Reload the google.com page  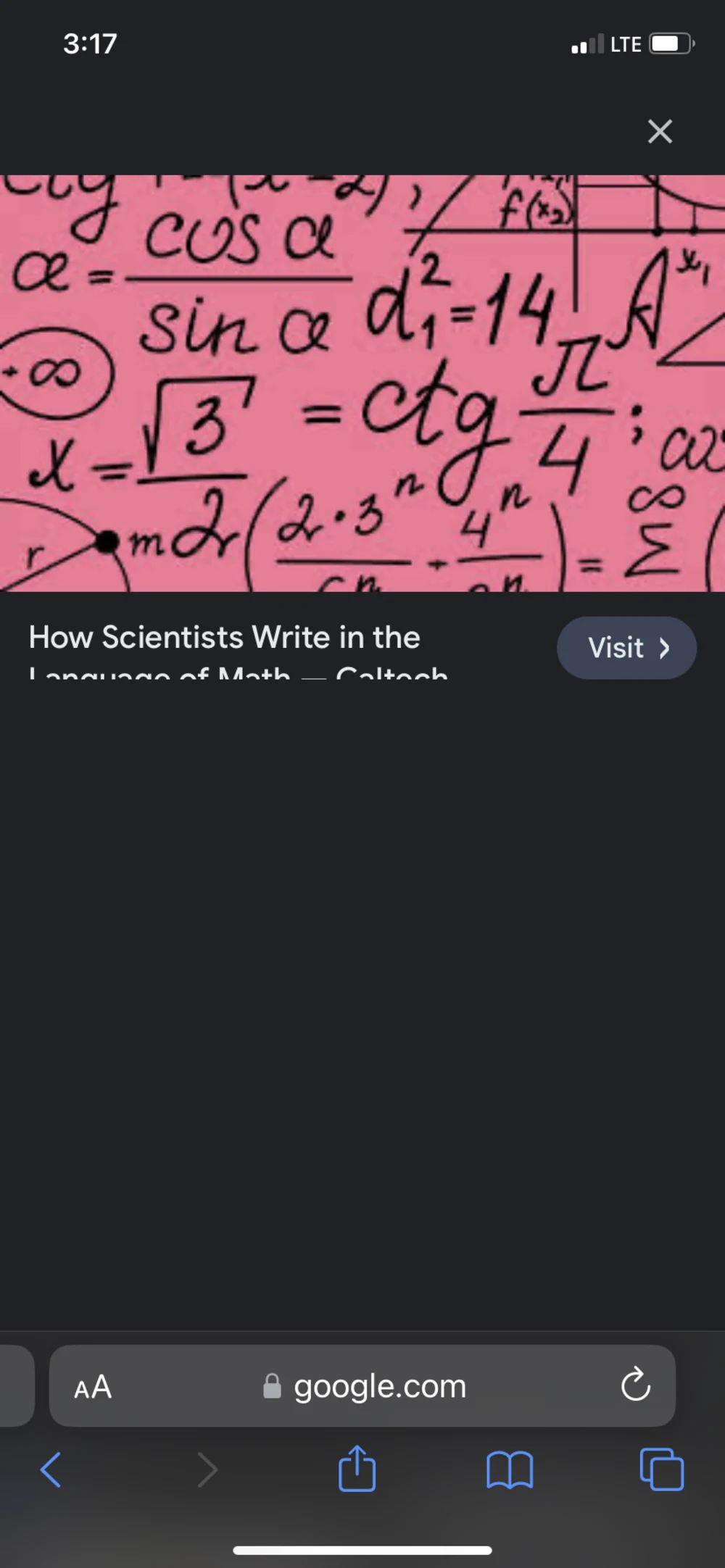(x=635, y=1387)
